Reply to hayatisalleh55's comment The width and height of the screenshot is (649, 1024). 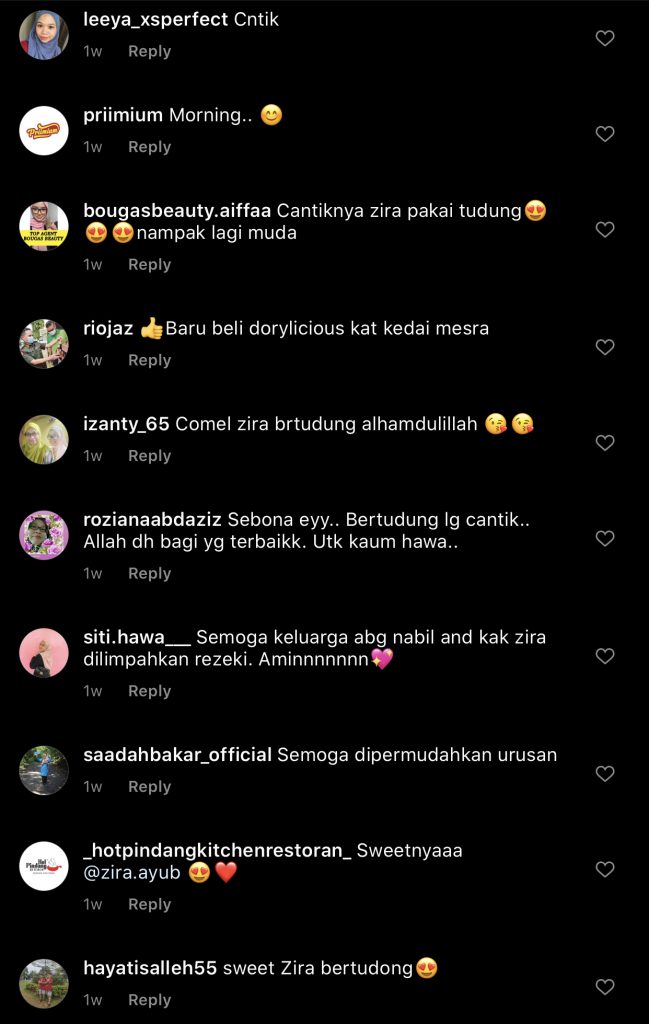[149, 1000]
